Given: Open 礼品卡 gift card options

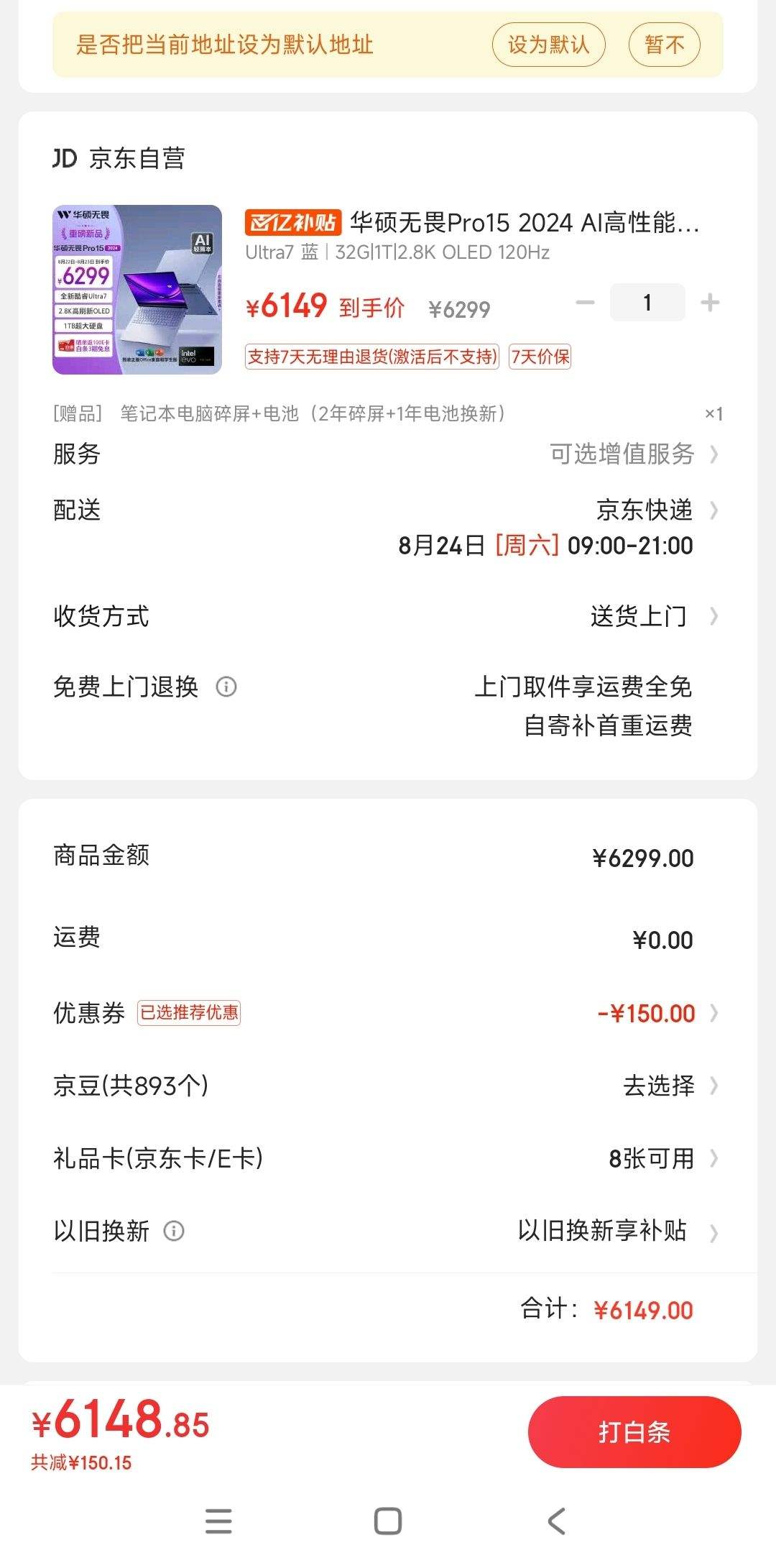Looking at the screenshot, I should tap(387, 1158).
